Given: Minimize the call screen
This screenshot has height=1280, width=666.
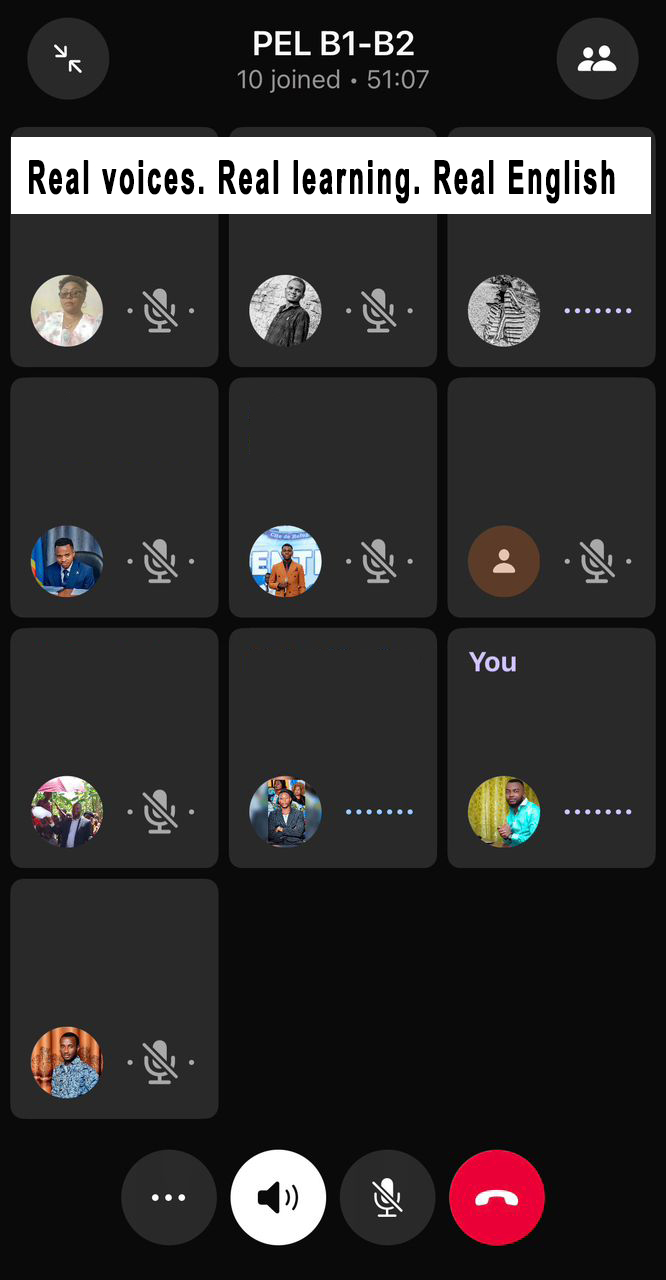Looking at the screenshot, I should [68, 59].
